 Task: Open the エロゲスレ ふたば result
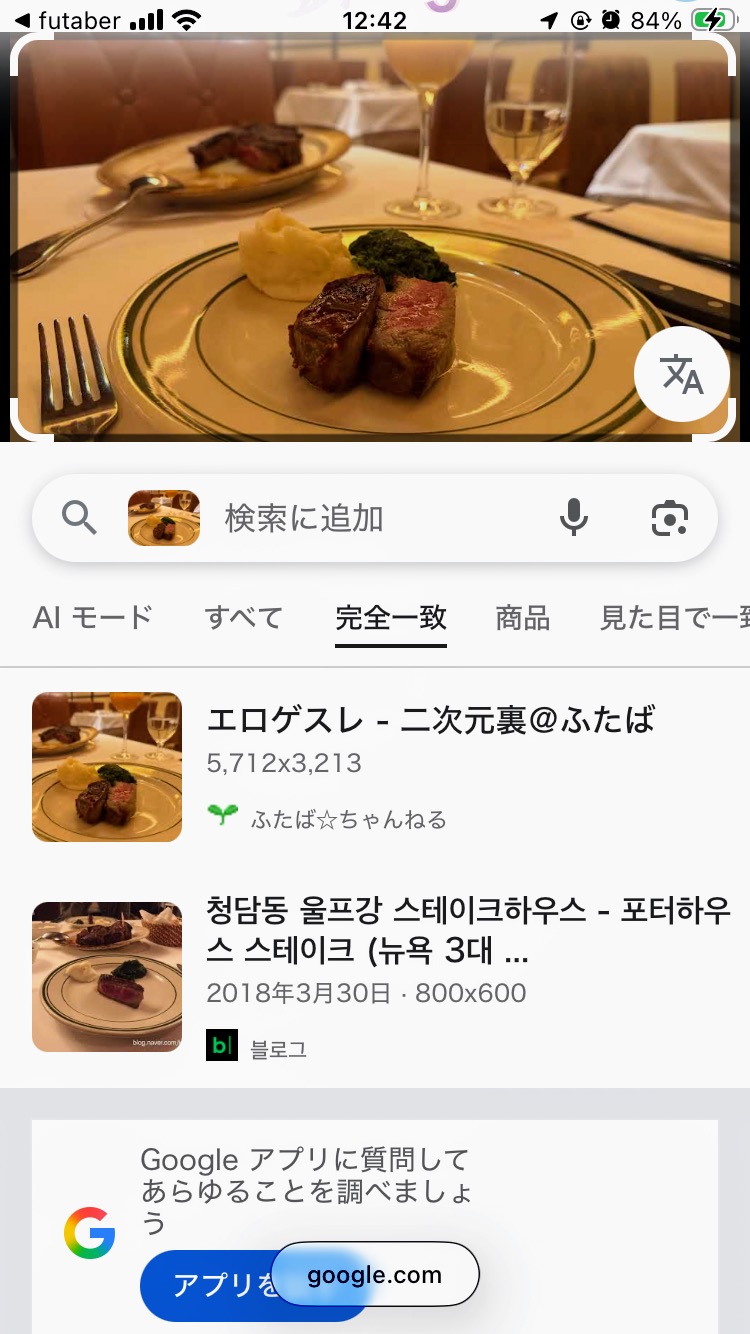coord(430,720)
